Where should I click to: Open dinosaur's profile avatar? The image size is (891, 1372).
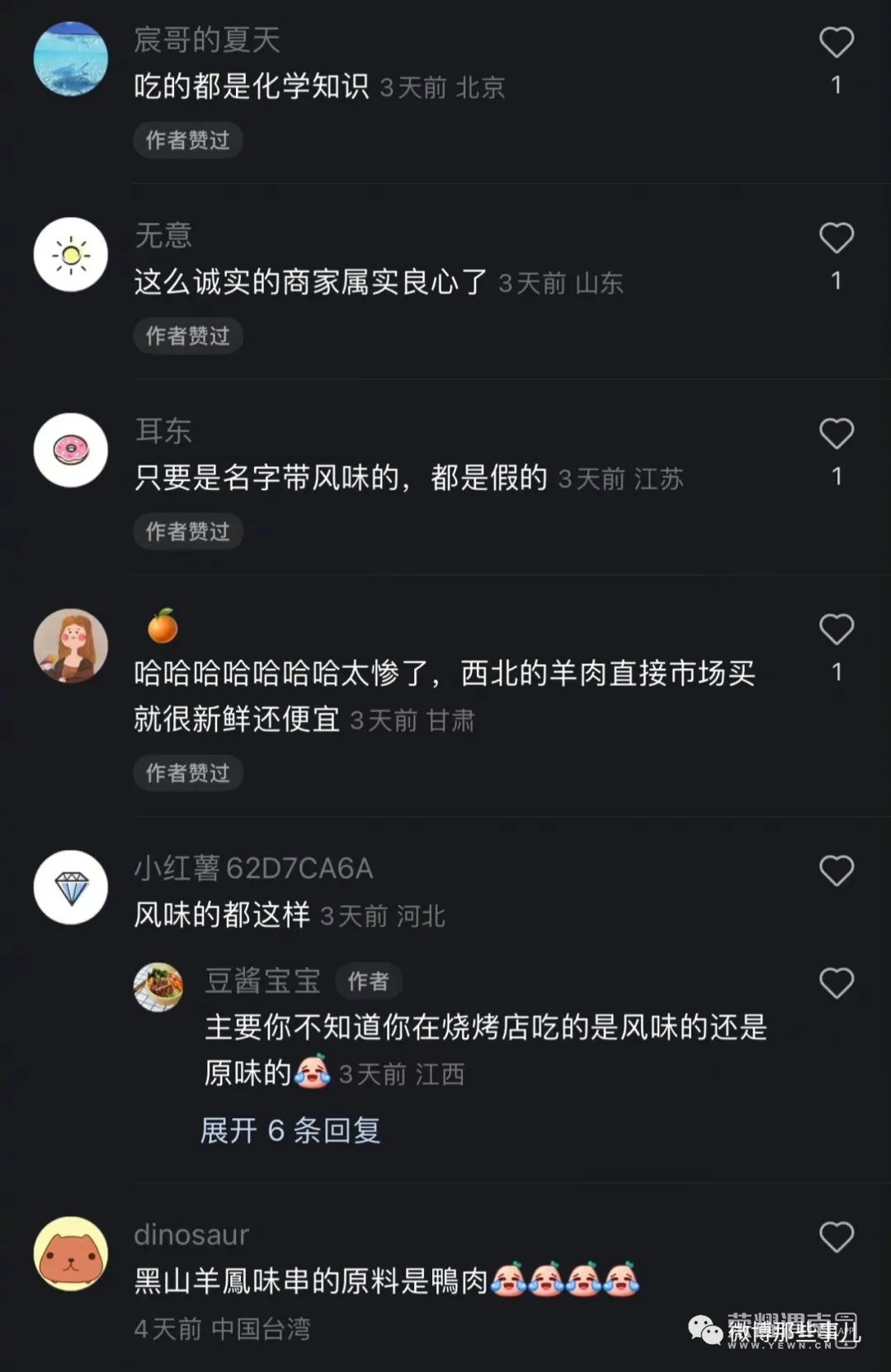tap(71, 1253)
